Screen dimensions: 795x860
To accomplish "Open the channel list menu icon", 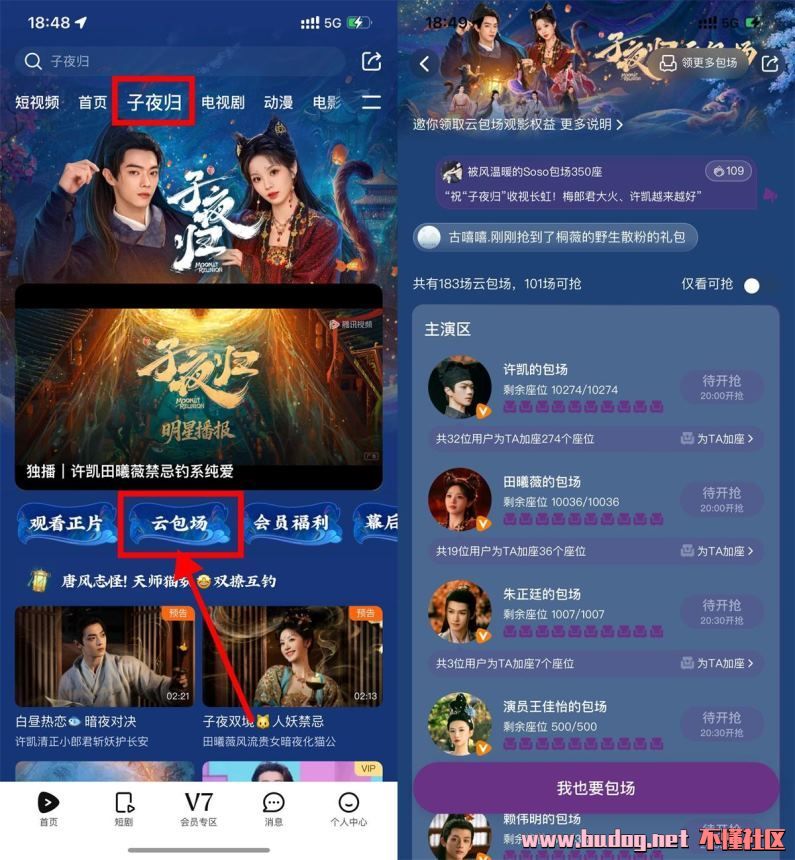I will click(371, 102).
